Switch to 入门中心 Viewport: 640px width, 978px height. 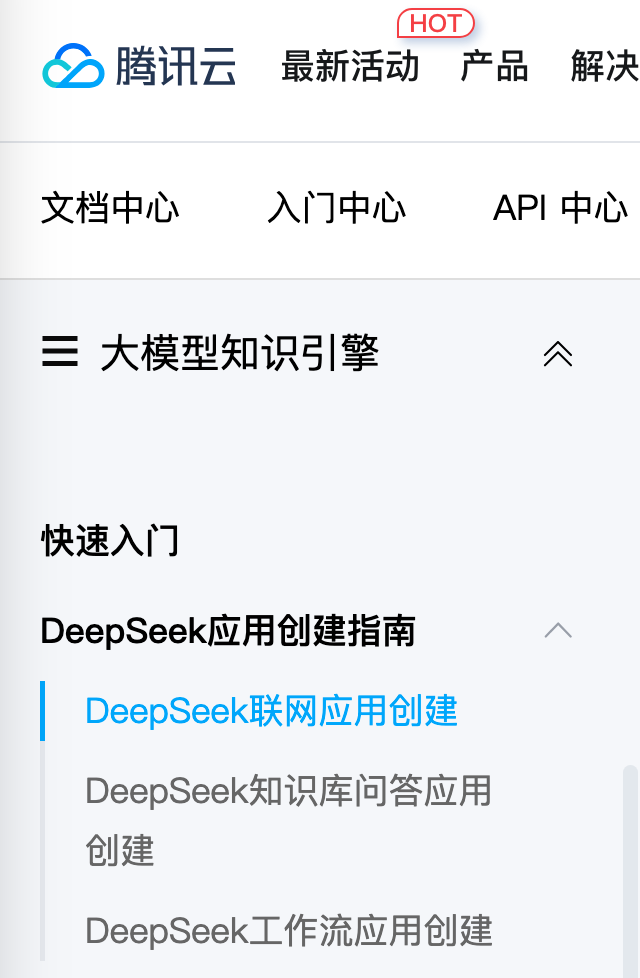(x=336, y=208)
